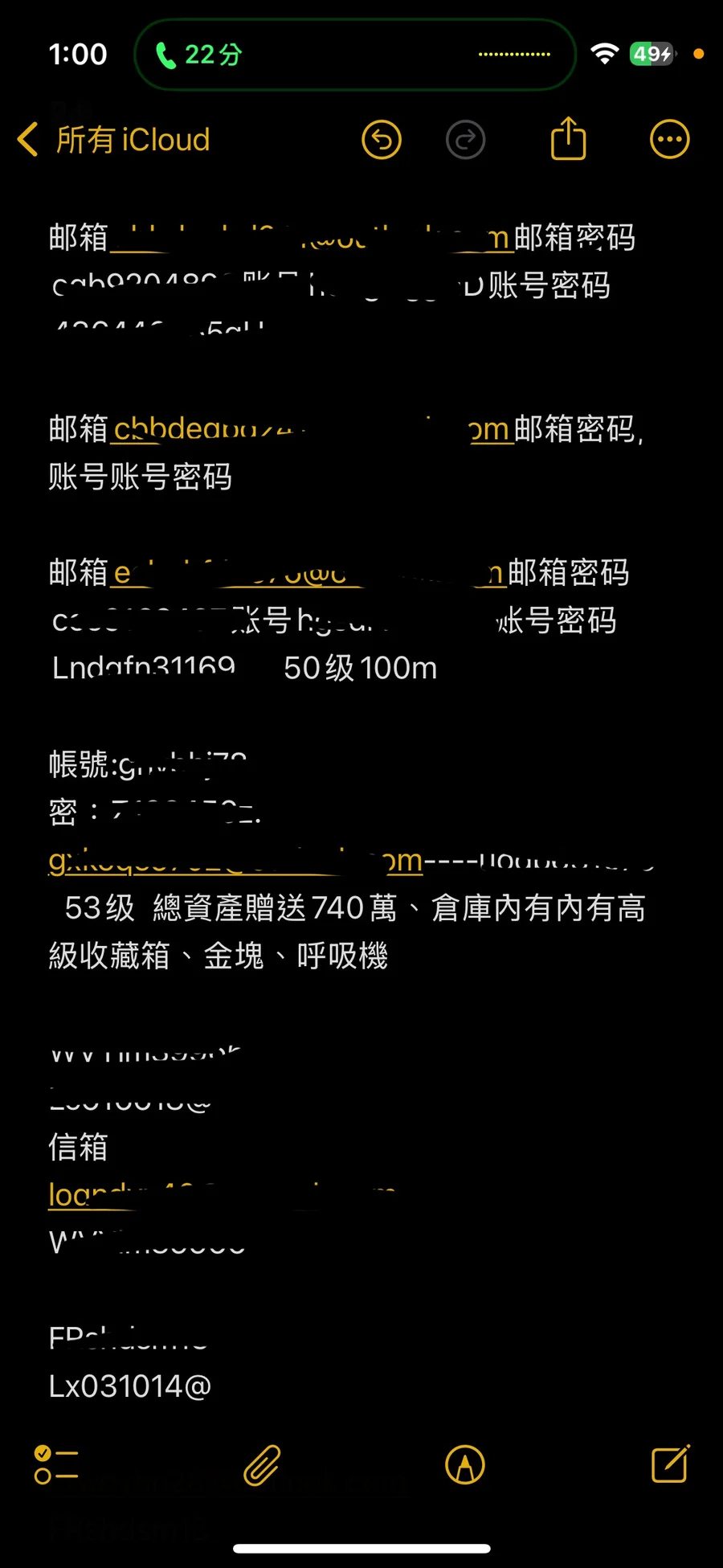Return to the ongoing 22分 call
The height and width of the screenshot is (1568, 723).
click(x=201, y=55)
